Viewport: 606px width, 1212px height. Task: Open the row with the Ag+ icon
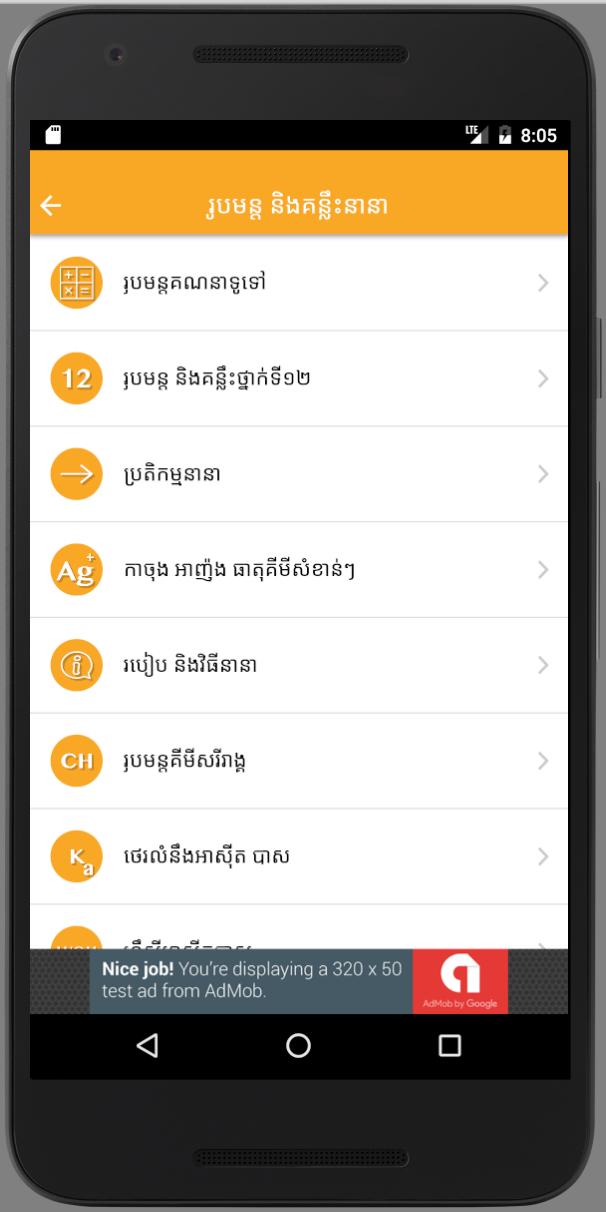pyautogui.click(x=298, y=570)
